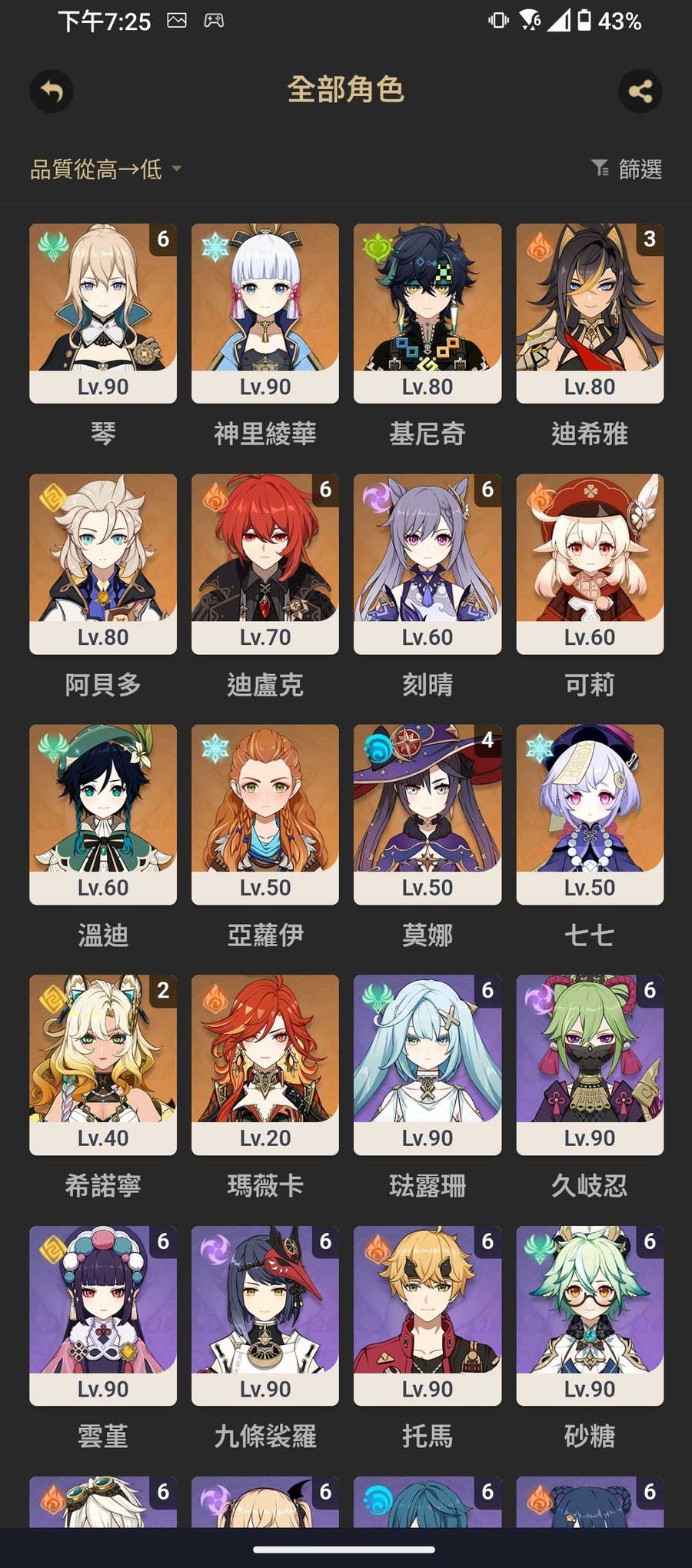Screen dimensions: 692x1568
Task: View 九條裟羅 character details
Action: click(265, 1315)
